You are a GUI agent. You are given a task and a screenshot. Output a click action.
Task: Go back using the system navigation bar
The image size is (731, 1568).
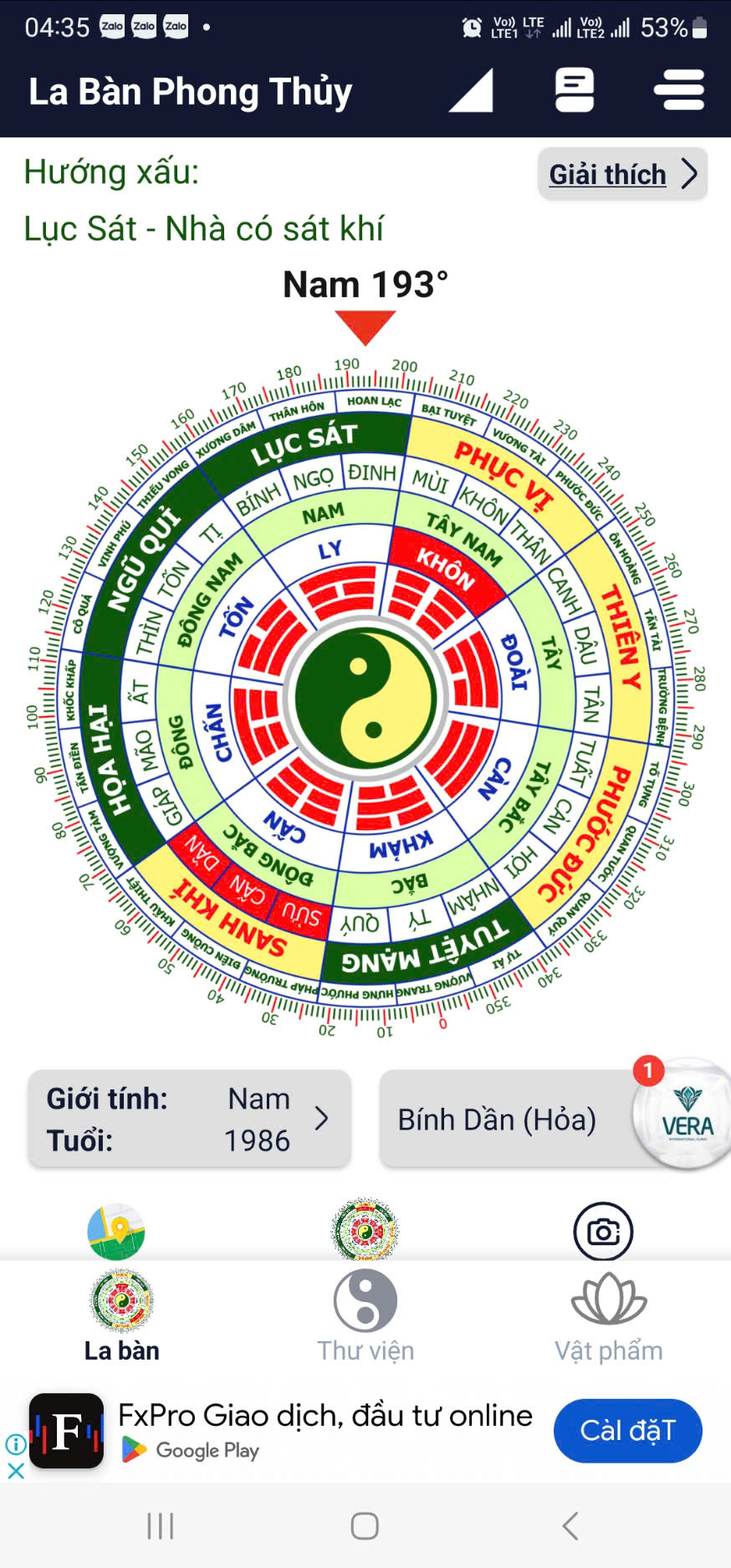pos(570,1526)
